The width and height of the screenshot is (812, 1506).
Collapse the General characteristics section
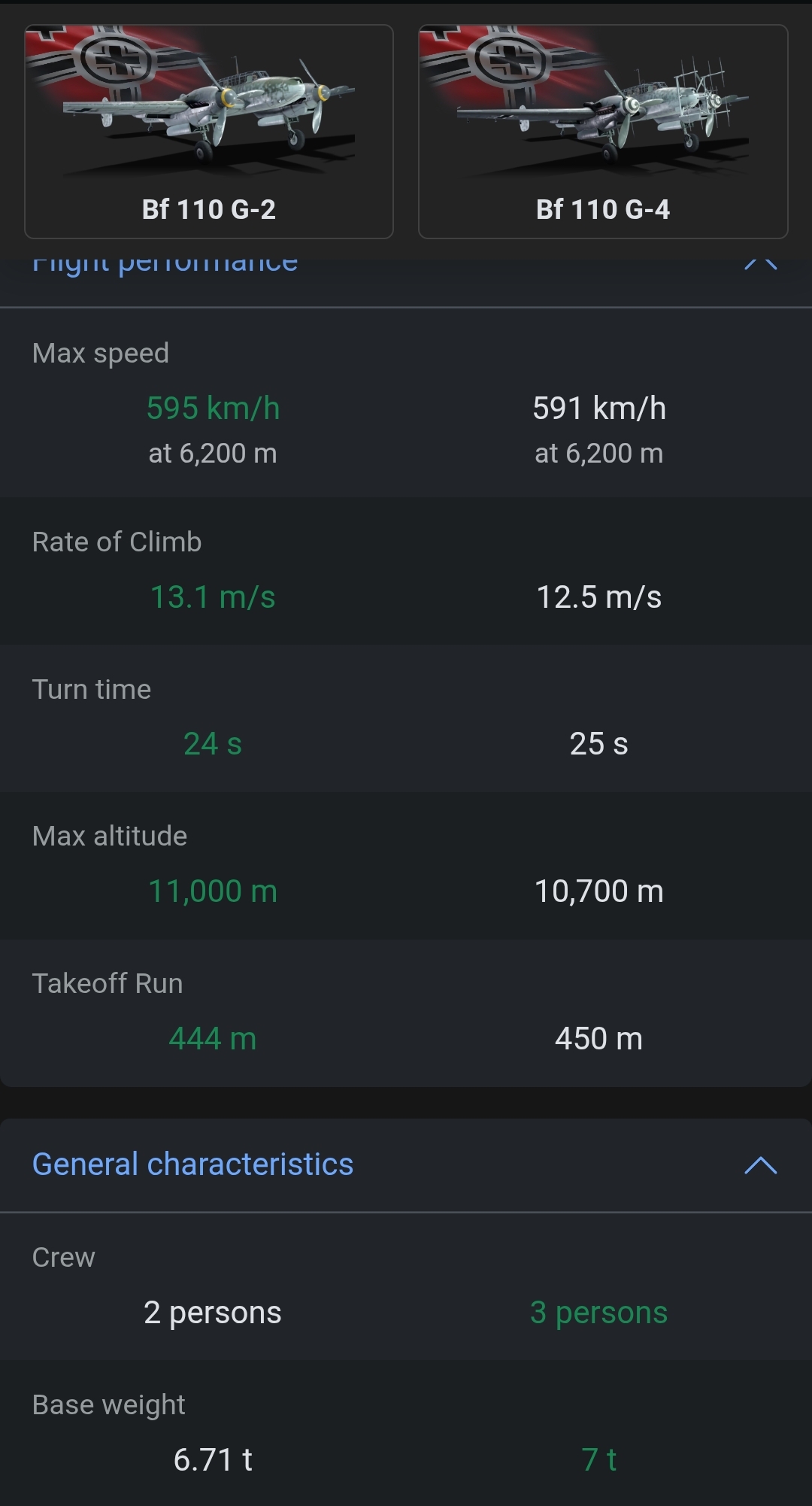760,1165
